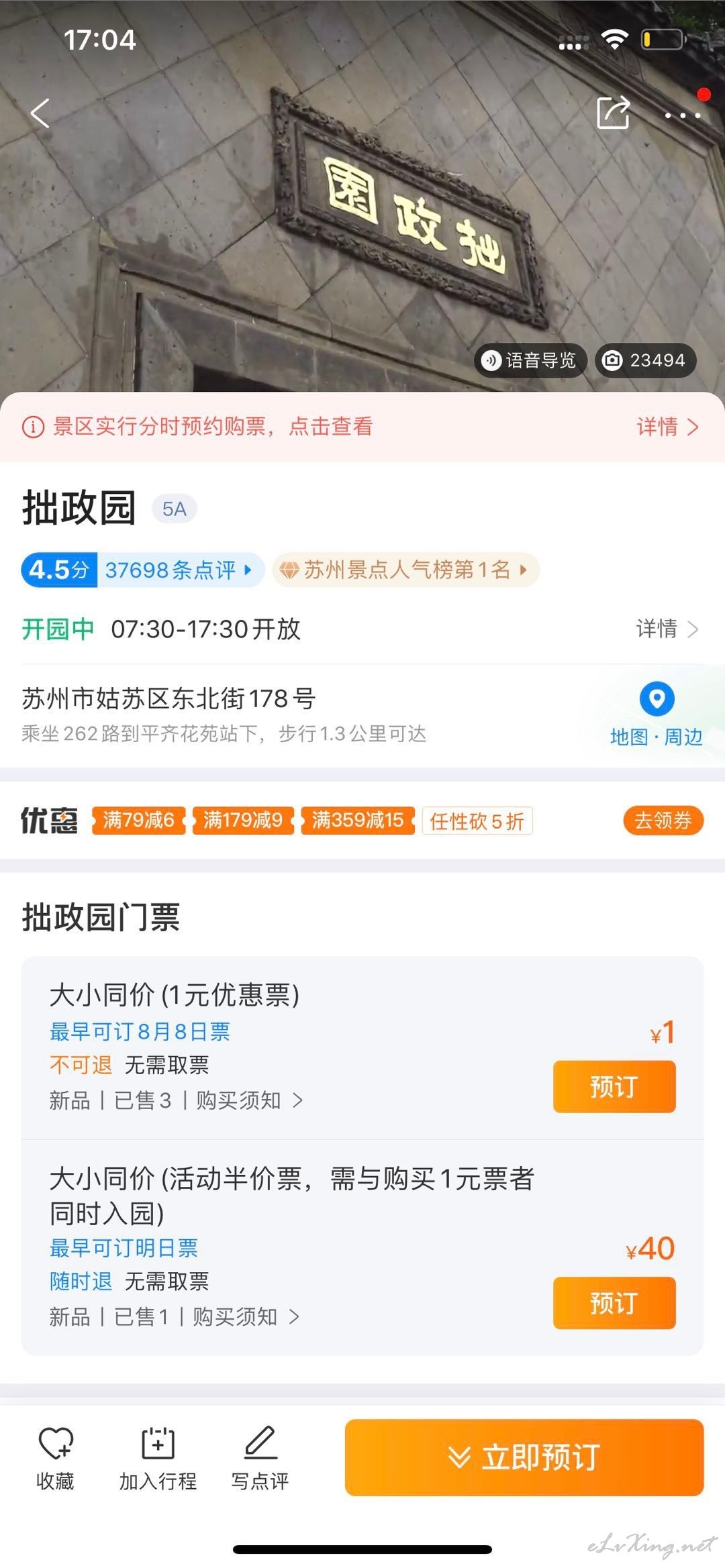View opening hours 详情
Viewport: 725px width, 1568px height.
(668, 629)
